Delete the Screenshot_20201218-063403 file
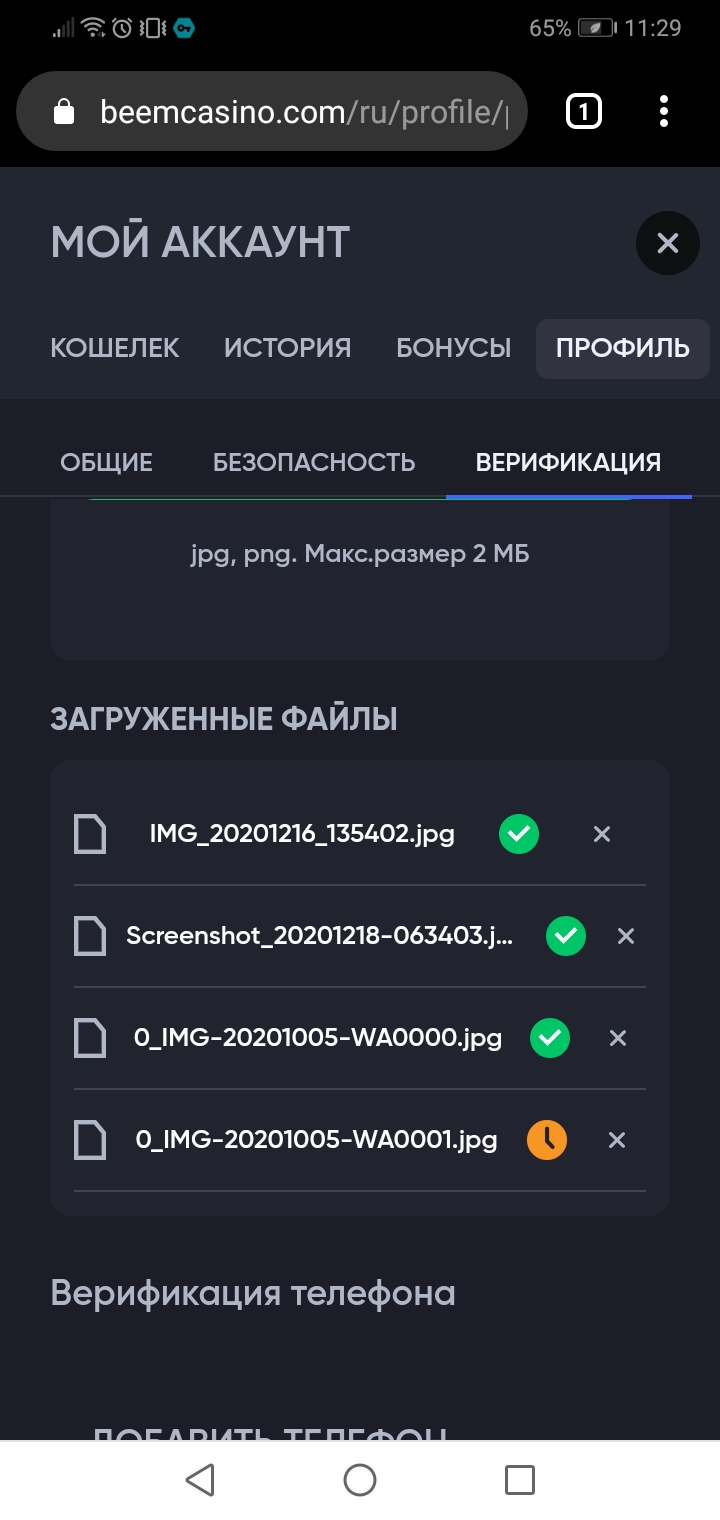The width and height of the screenshot is (720, 1520). point(625,936)
